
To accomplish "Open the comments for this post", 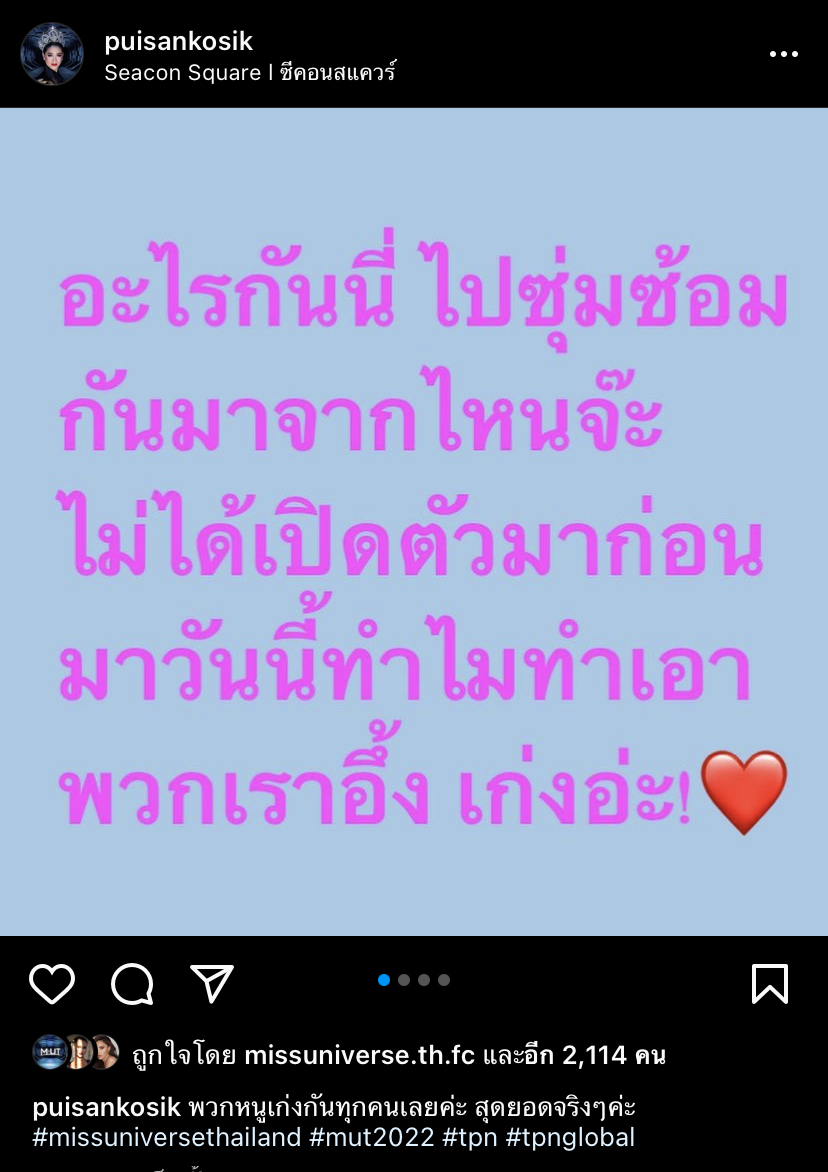I will (132, 984).
